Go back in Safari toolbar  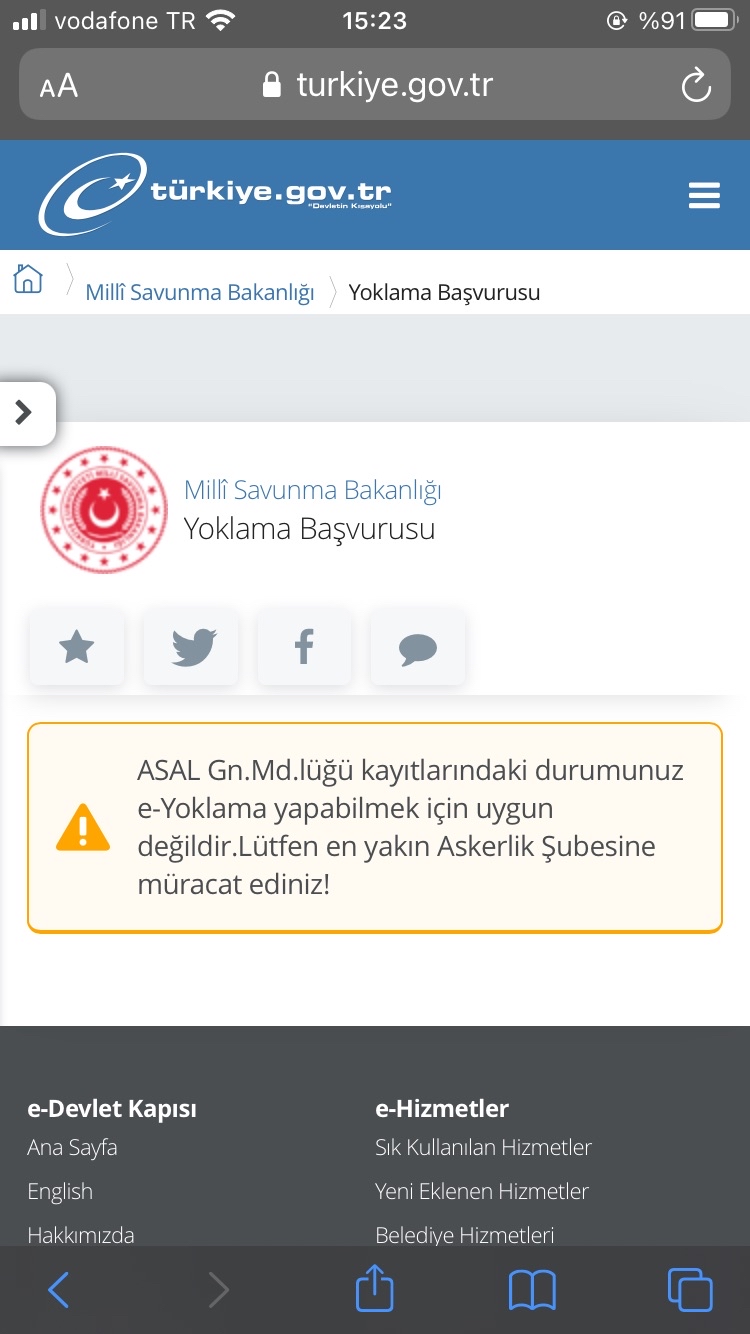(x=58, y=1289)
